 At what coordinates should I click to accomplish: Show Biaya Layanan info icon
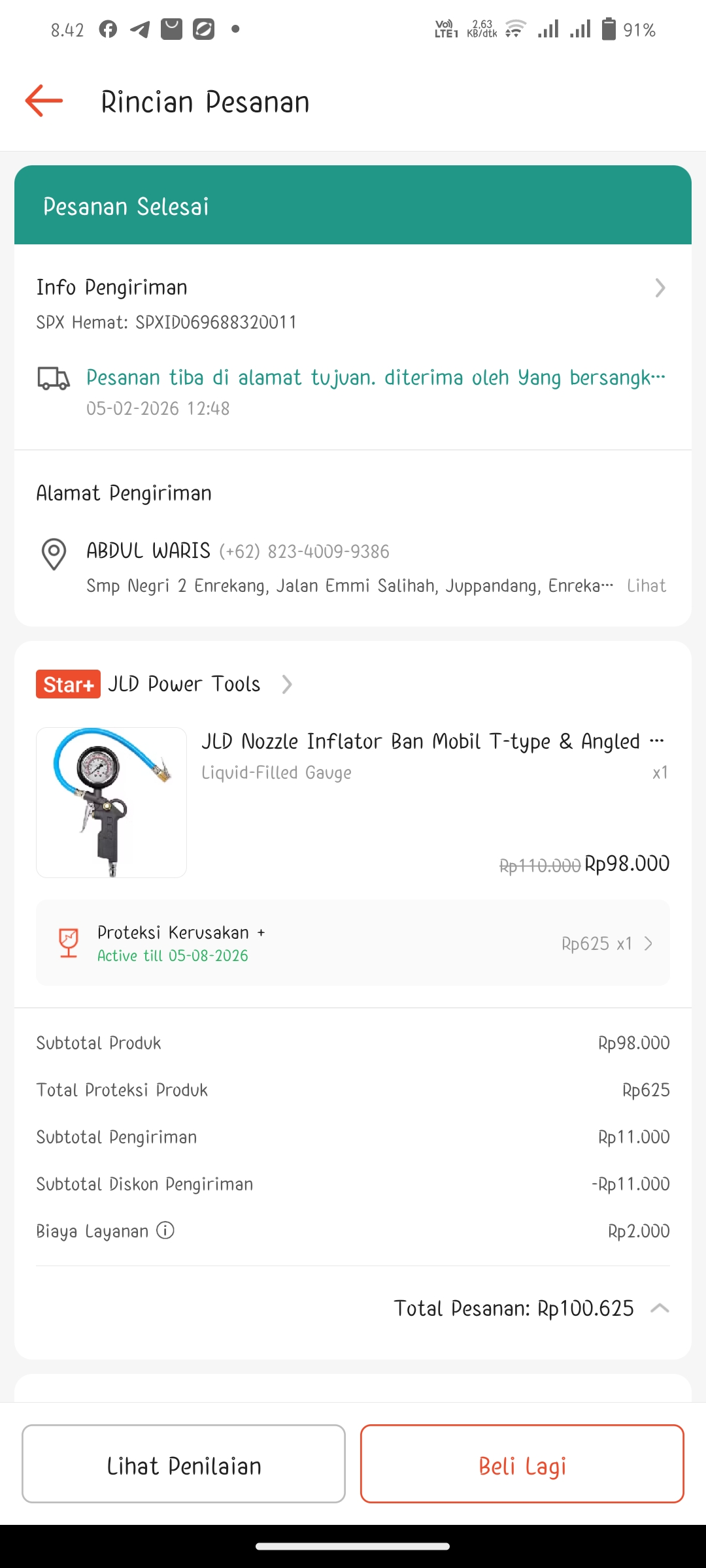165,1231
